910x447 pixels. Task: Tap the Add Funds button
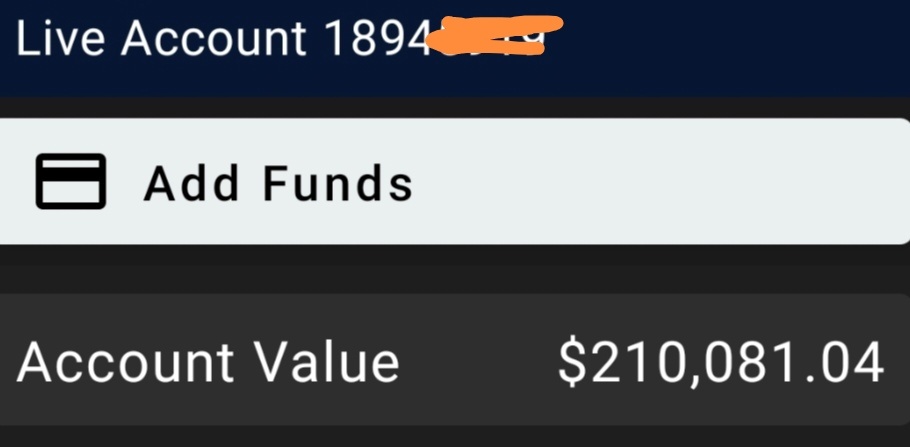(x=280, y=183)
